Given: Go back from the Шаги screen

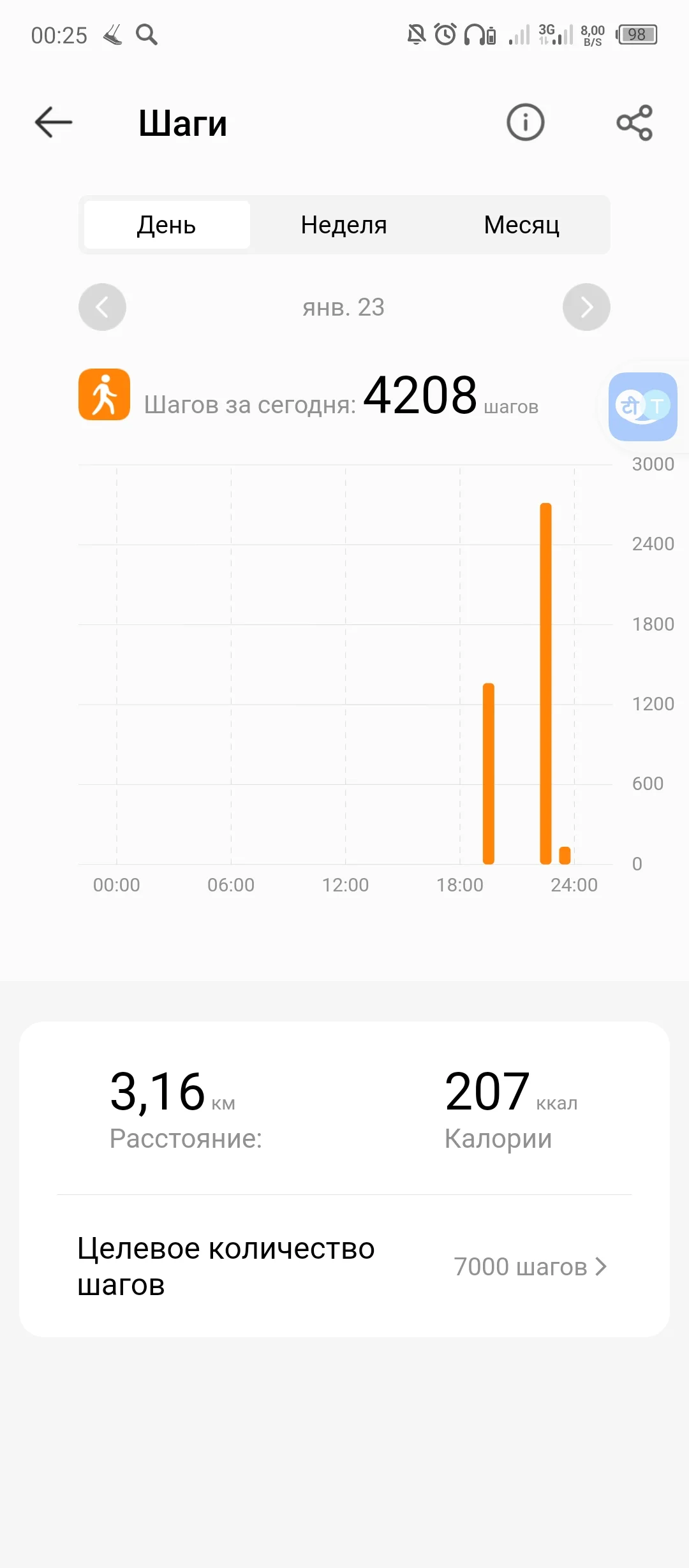Looking at the screenshot, I should [54, 122].
